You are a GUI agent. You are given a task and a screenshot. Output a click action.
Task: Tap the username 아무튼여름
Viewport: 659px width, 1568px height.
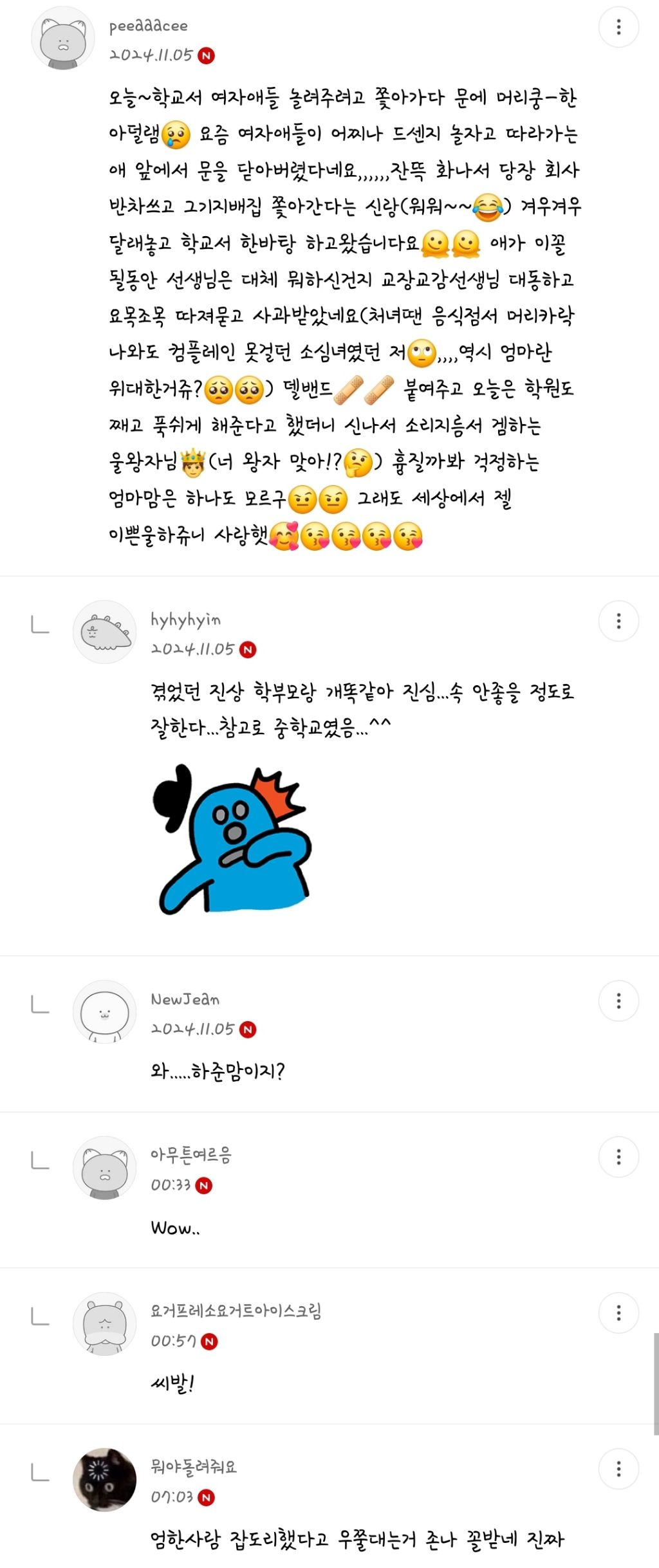click(x=190, y=1155)
